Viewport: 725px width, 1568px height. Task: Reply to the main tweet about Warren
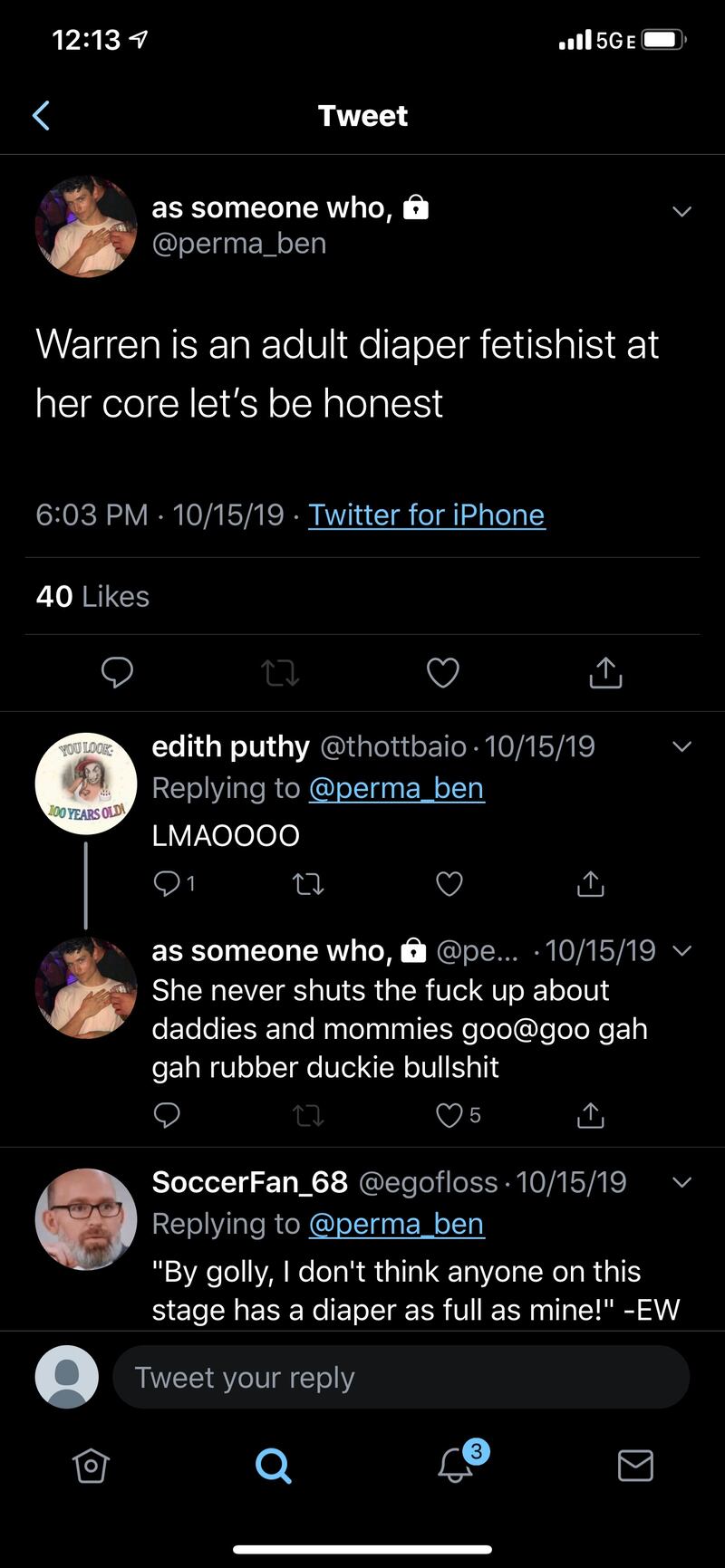coord(117,672)
